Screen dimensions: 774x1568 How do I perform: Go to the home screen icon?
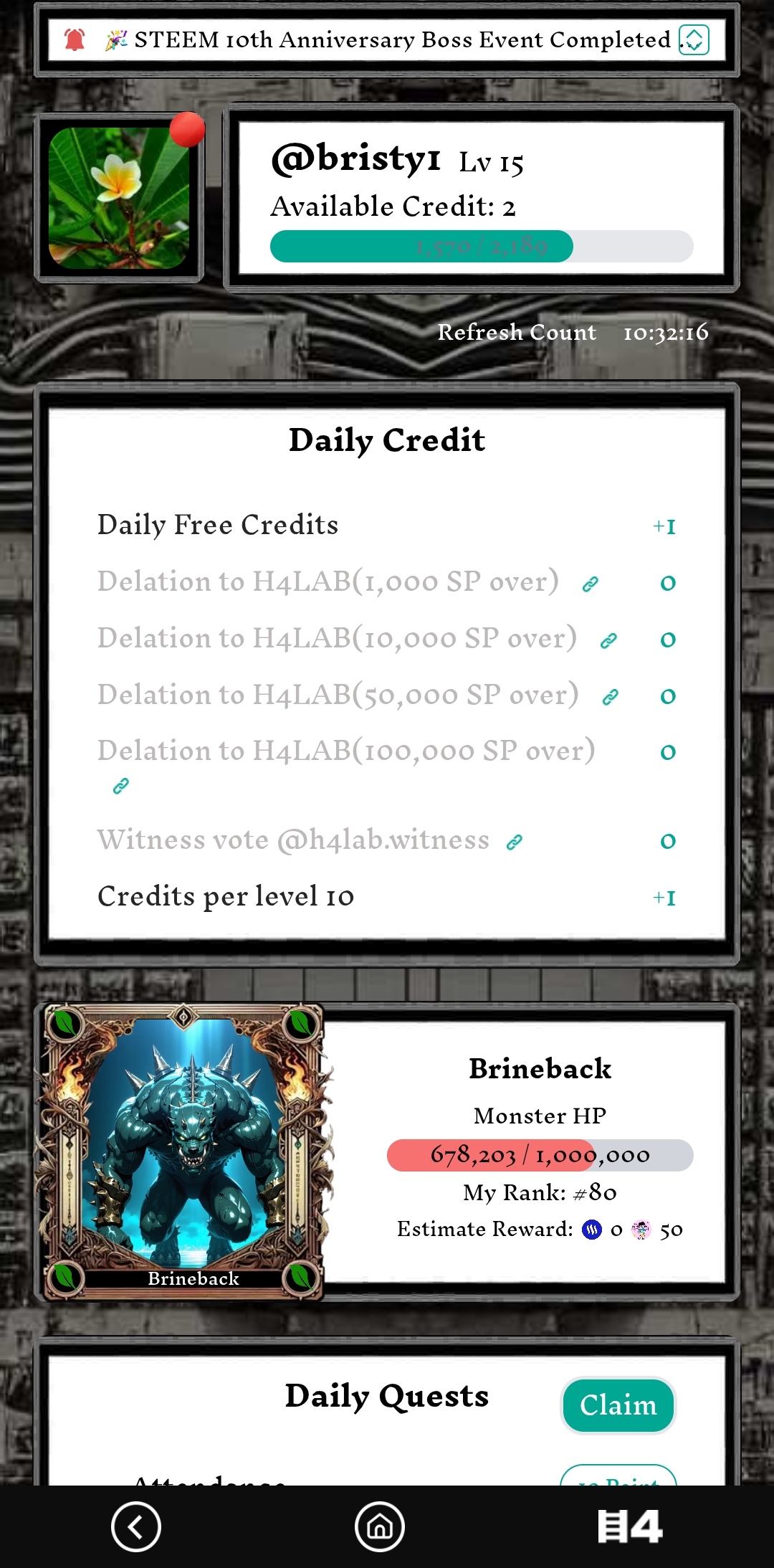380,1527
